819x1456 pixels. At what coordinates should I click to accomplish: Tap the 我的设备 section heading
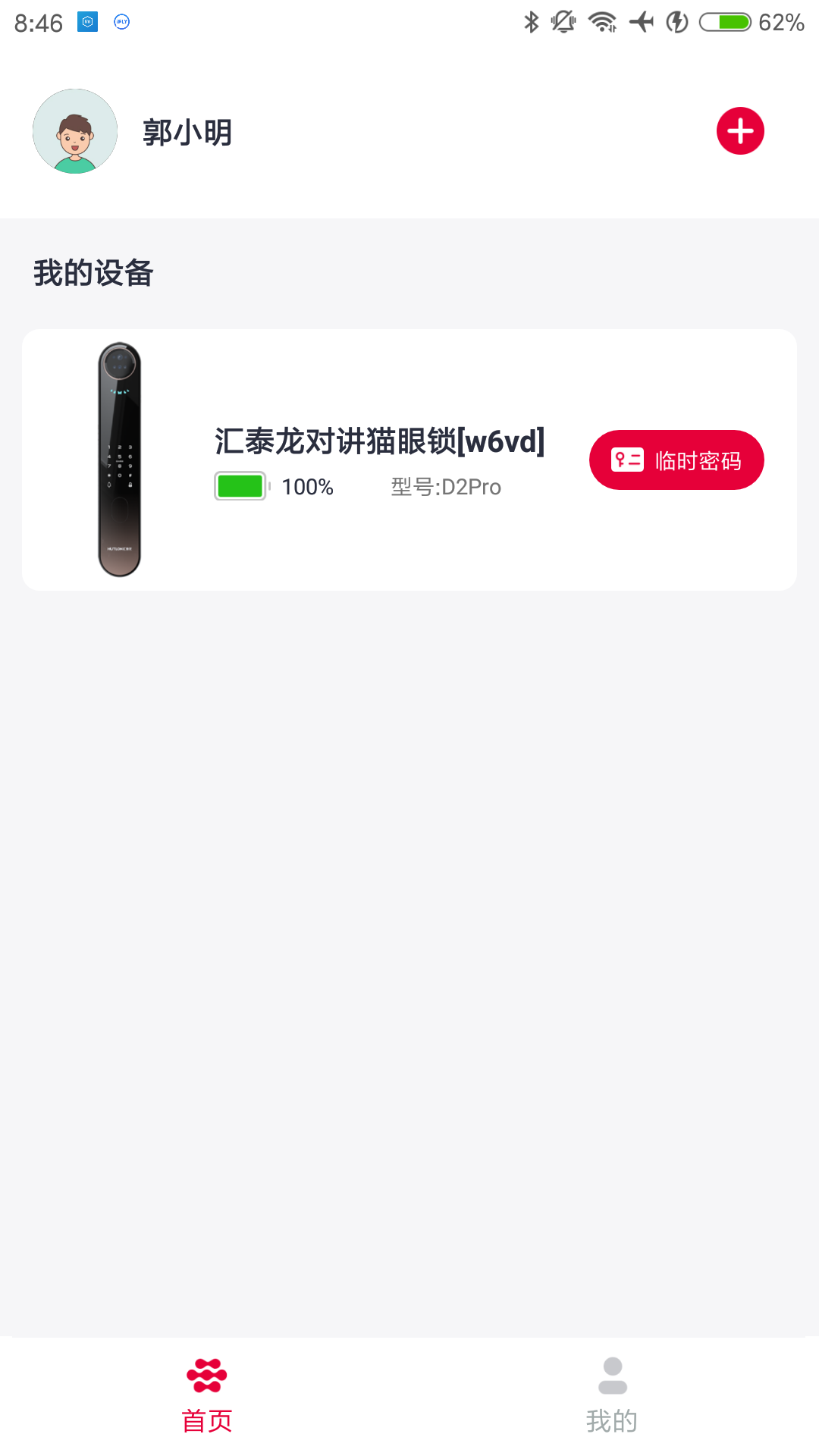[92, 275]
